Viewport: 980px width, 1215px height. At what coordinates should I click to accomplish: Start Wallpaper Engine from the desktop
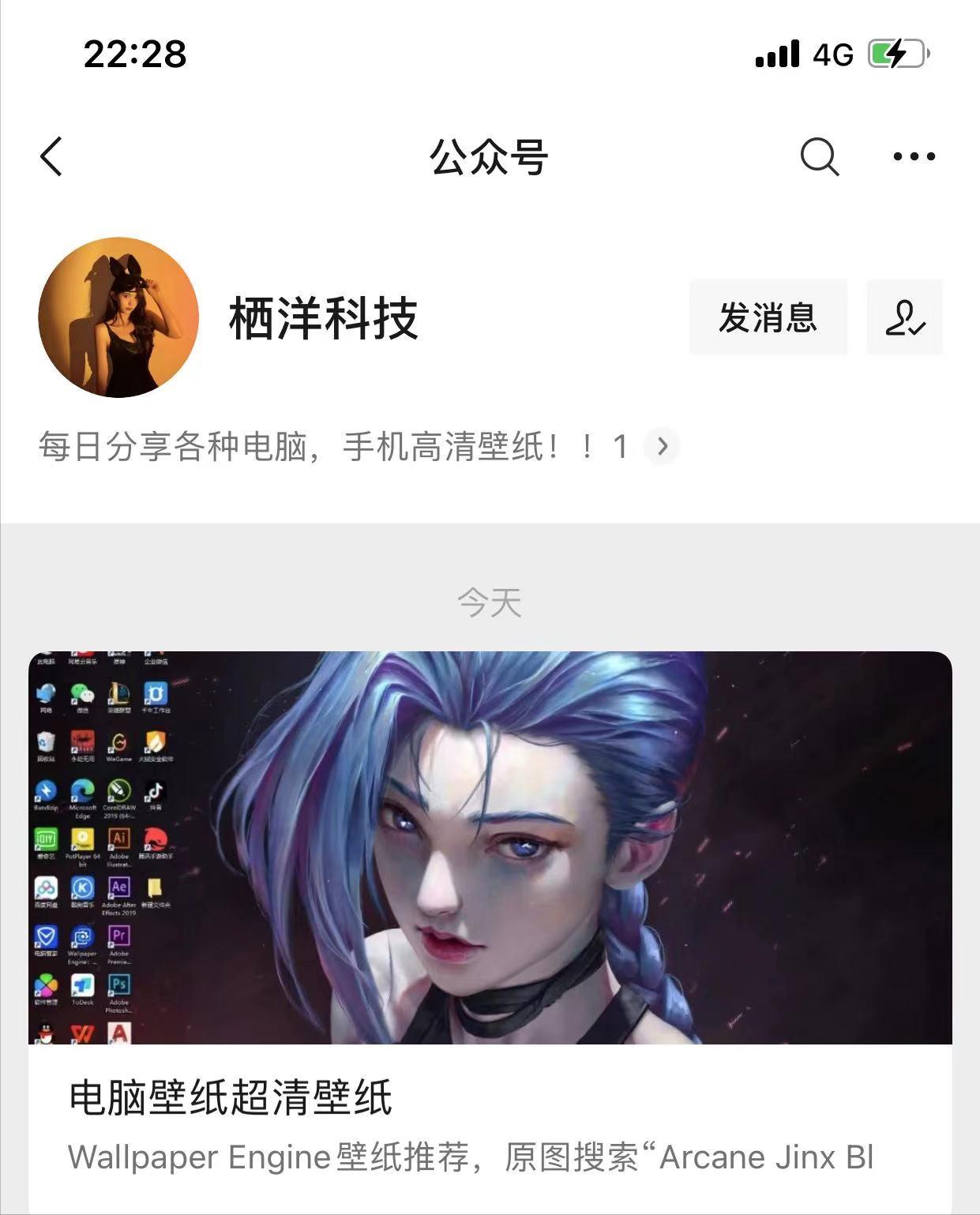pyautogui.click(x=81, y=935)
